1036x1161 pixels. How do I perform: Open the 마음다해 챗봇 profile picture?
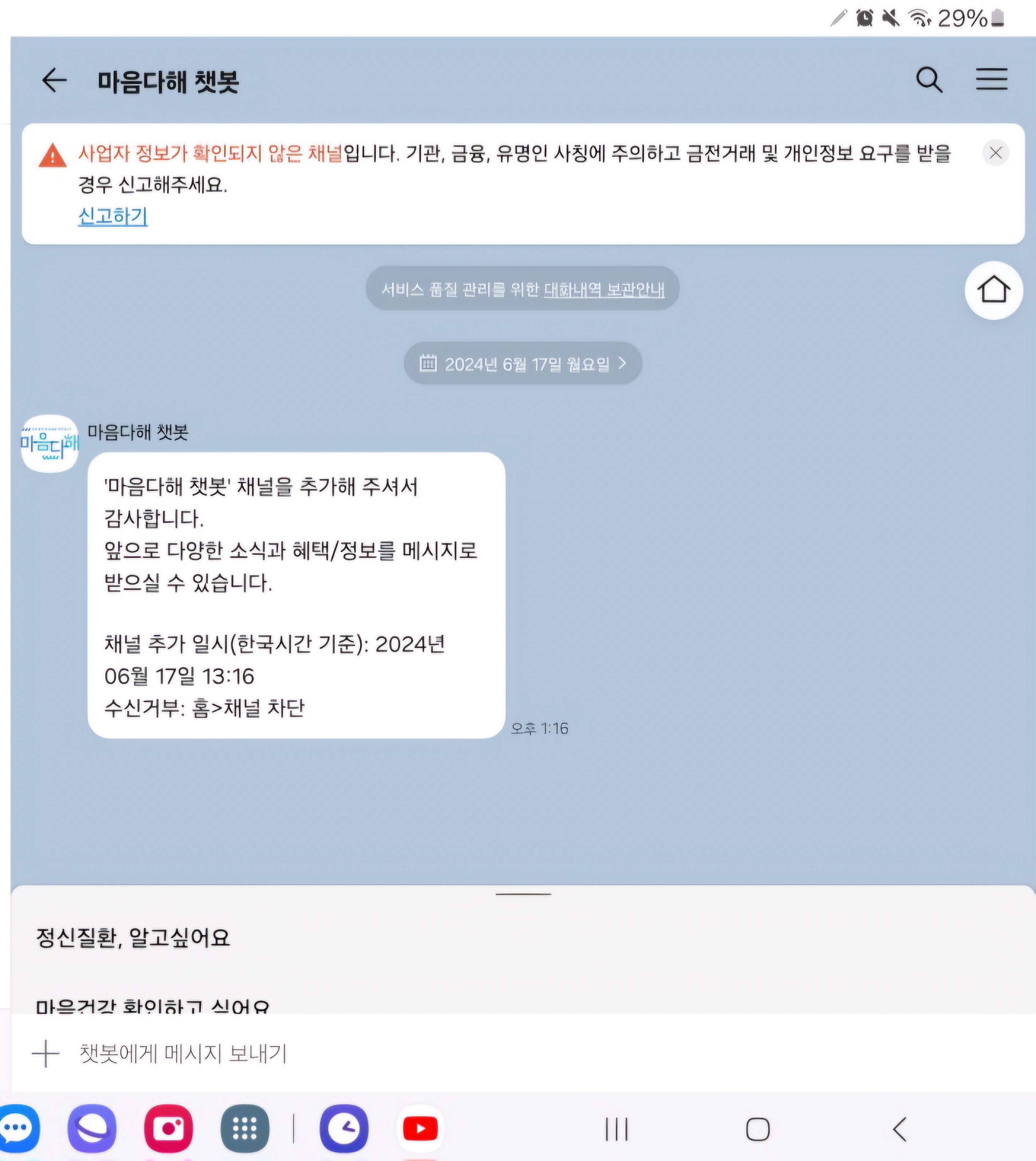50,443
